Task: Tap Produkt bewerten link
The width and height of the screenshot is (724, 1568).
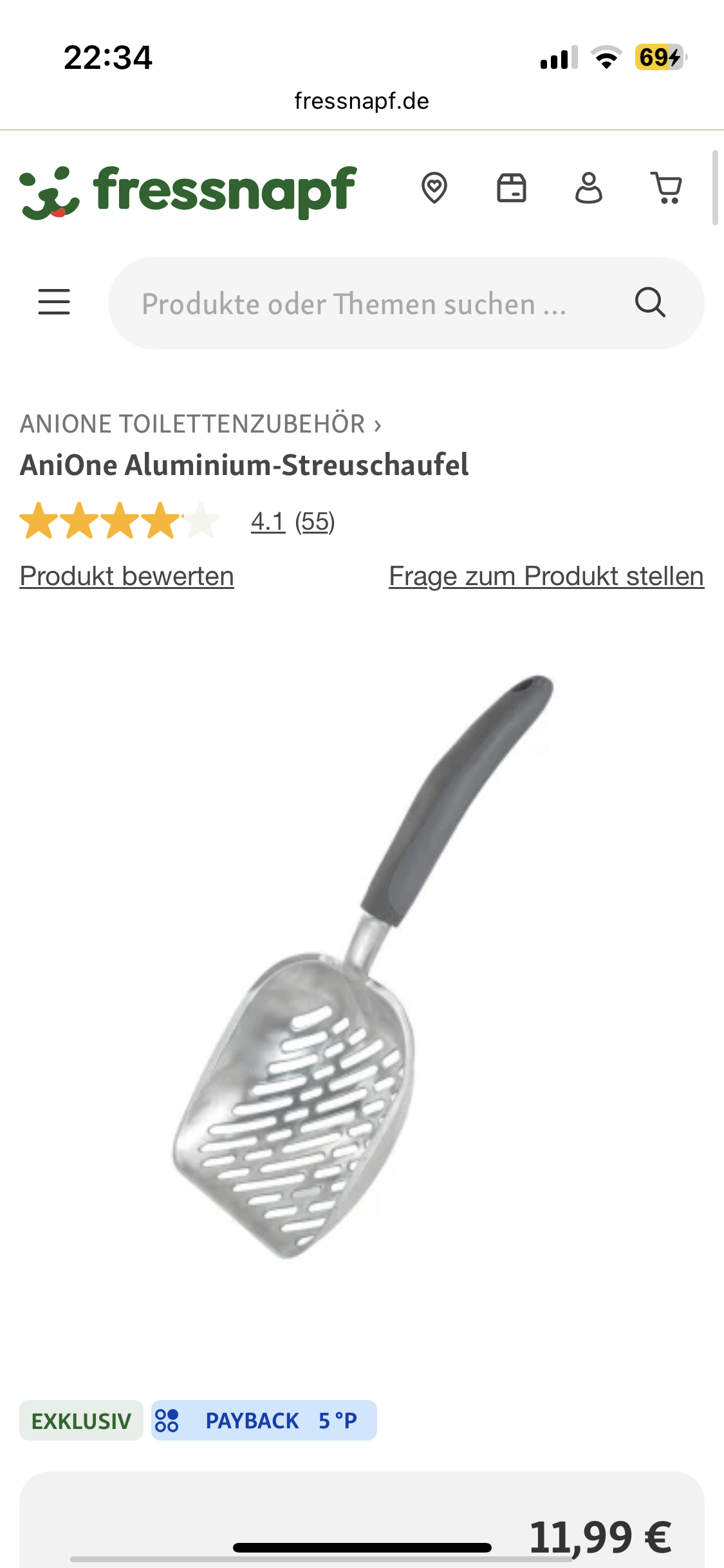Action: (127, 576)
